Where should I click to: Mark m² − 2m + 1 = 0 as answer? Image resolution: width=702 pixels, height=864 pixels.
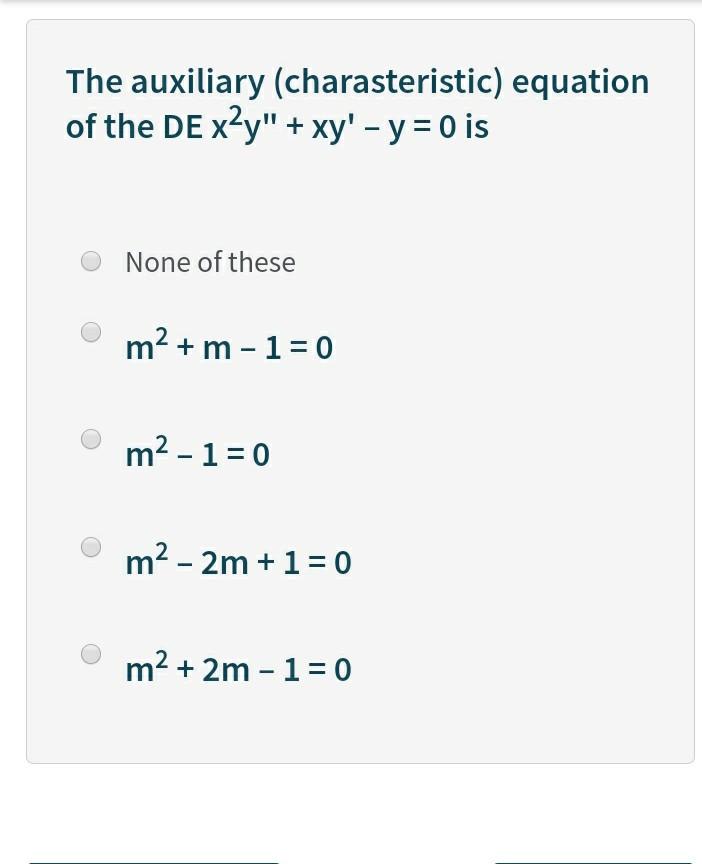pos(91,547)
